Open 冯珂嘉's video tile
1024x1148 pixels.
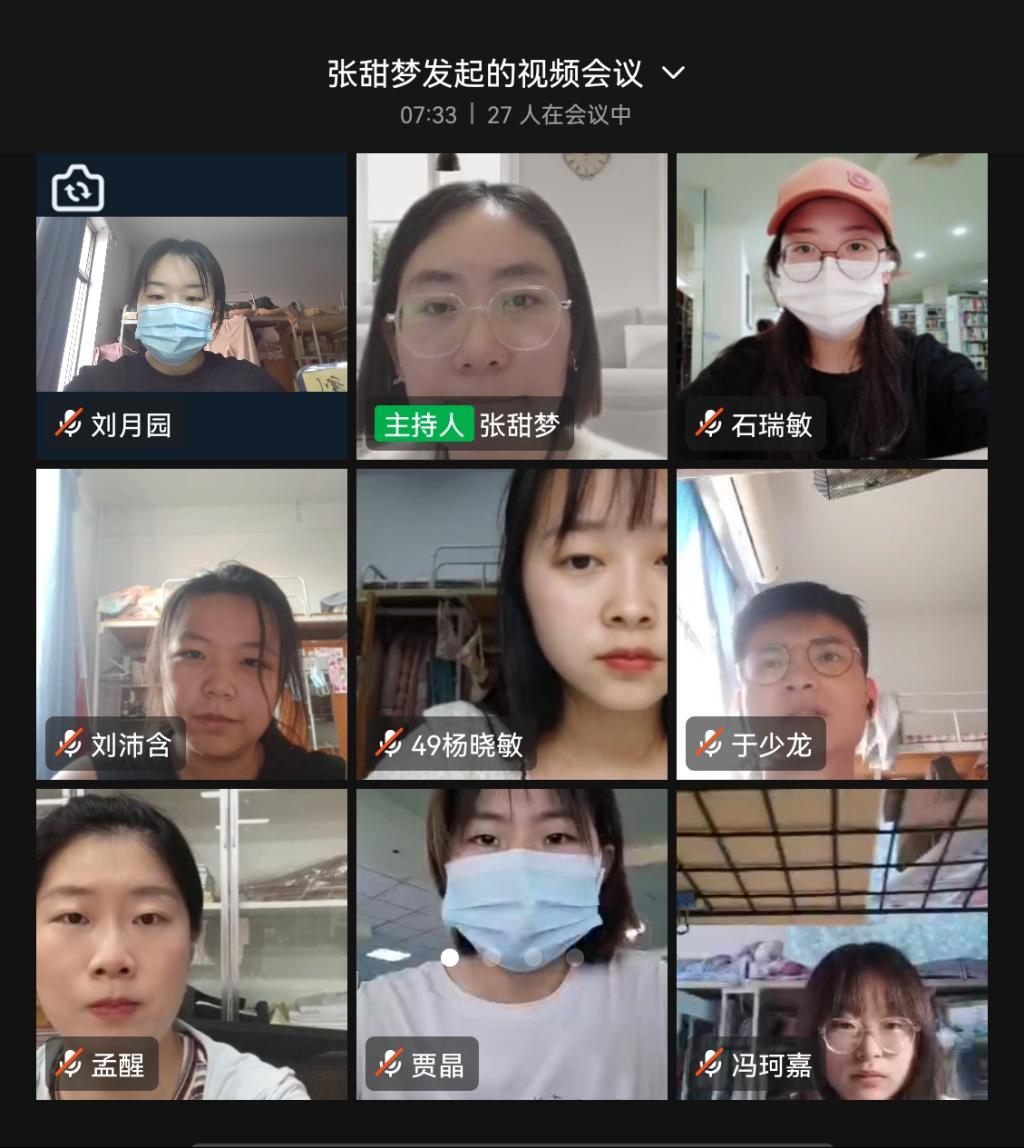click(831, 943)
